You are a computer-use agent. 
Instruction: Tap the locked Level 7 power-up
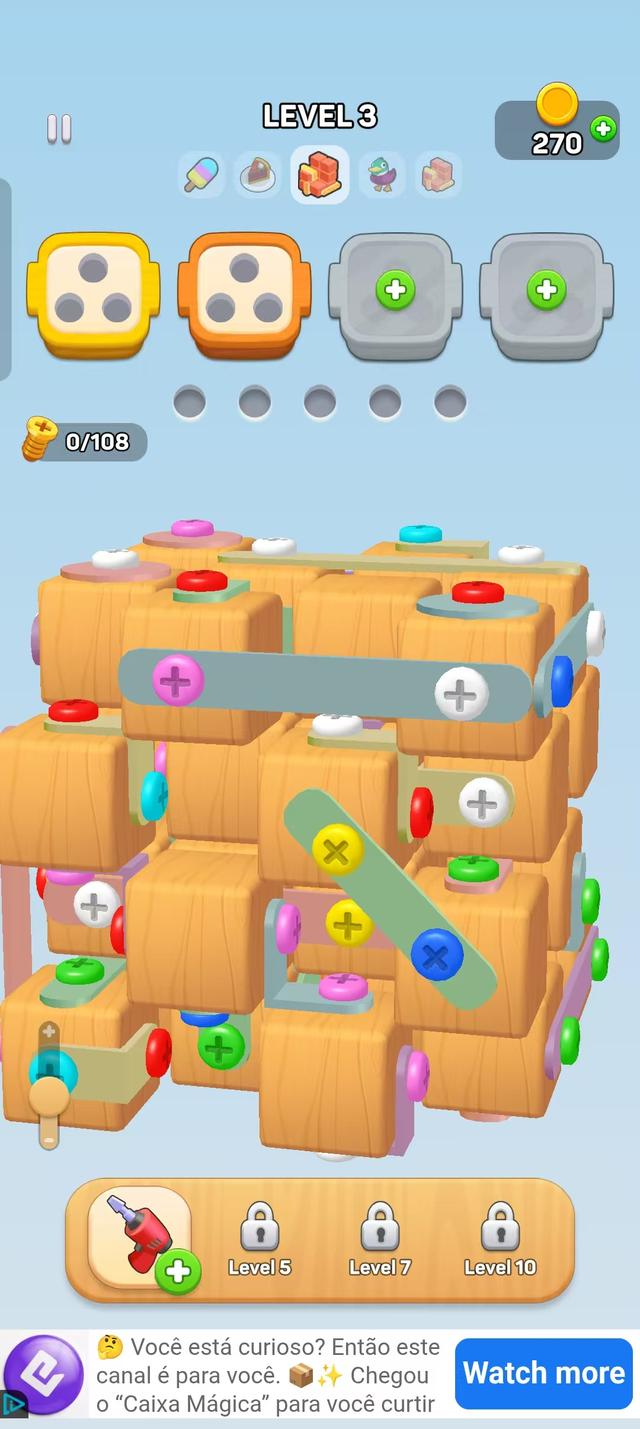380,1238
